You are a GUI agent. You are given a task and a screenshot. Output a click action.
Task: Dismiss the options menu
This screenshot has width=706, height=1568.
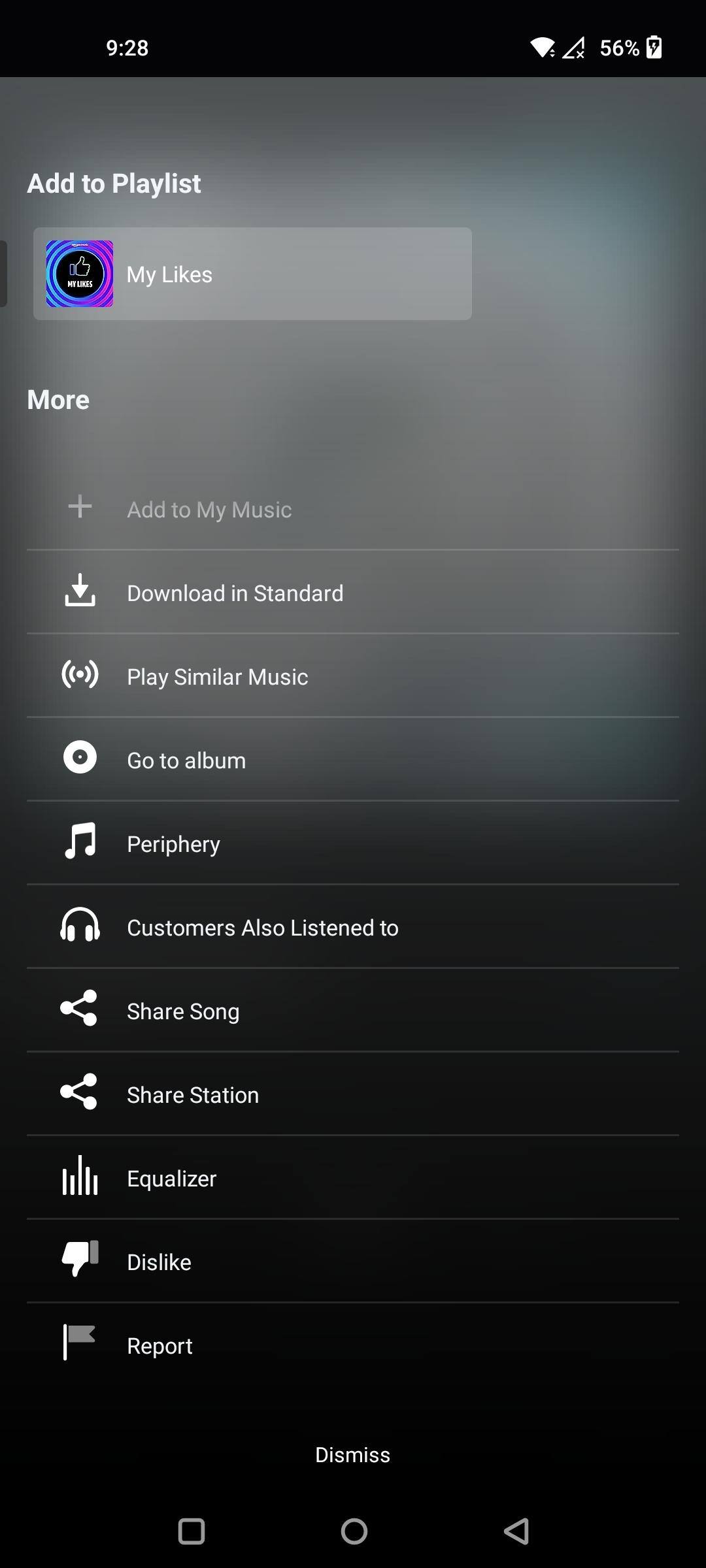click(x=352, y=1454)
